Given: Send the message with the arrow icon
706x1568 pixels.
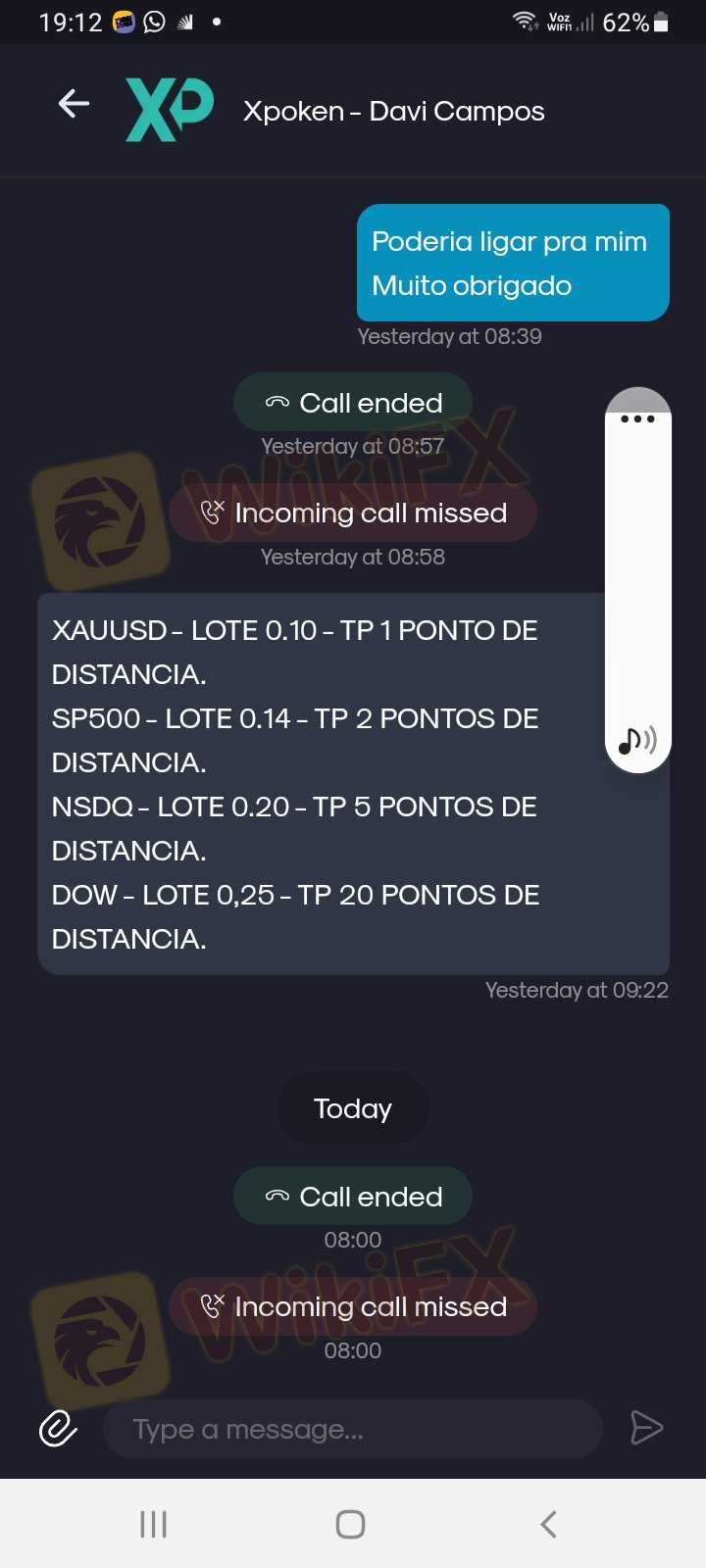Looking at the screenshot, I should coord(646,1428).
